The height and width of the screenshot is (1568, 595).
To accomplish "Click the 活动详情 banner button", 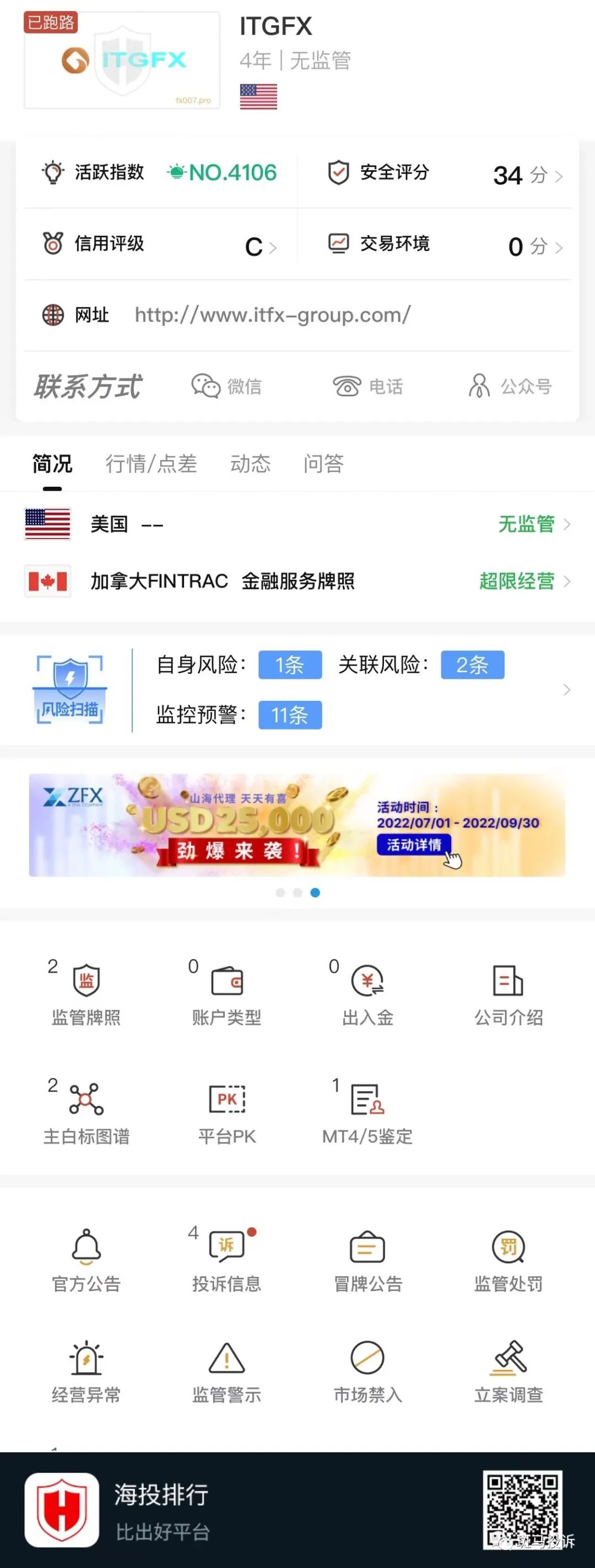I will point(416,845).
